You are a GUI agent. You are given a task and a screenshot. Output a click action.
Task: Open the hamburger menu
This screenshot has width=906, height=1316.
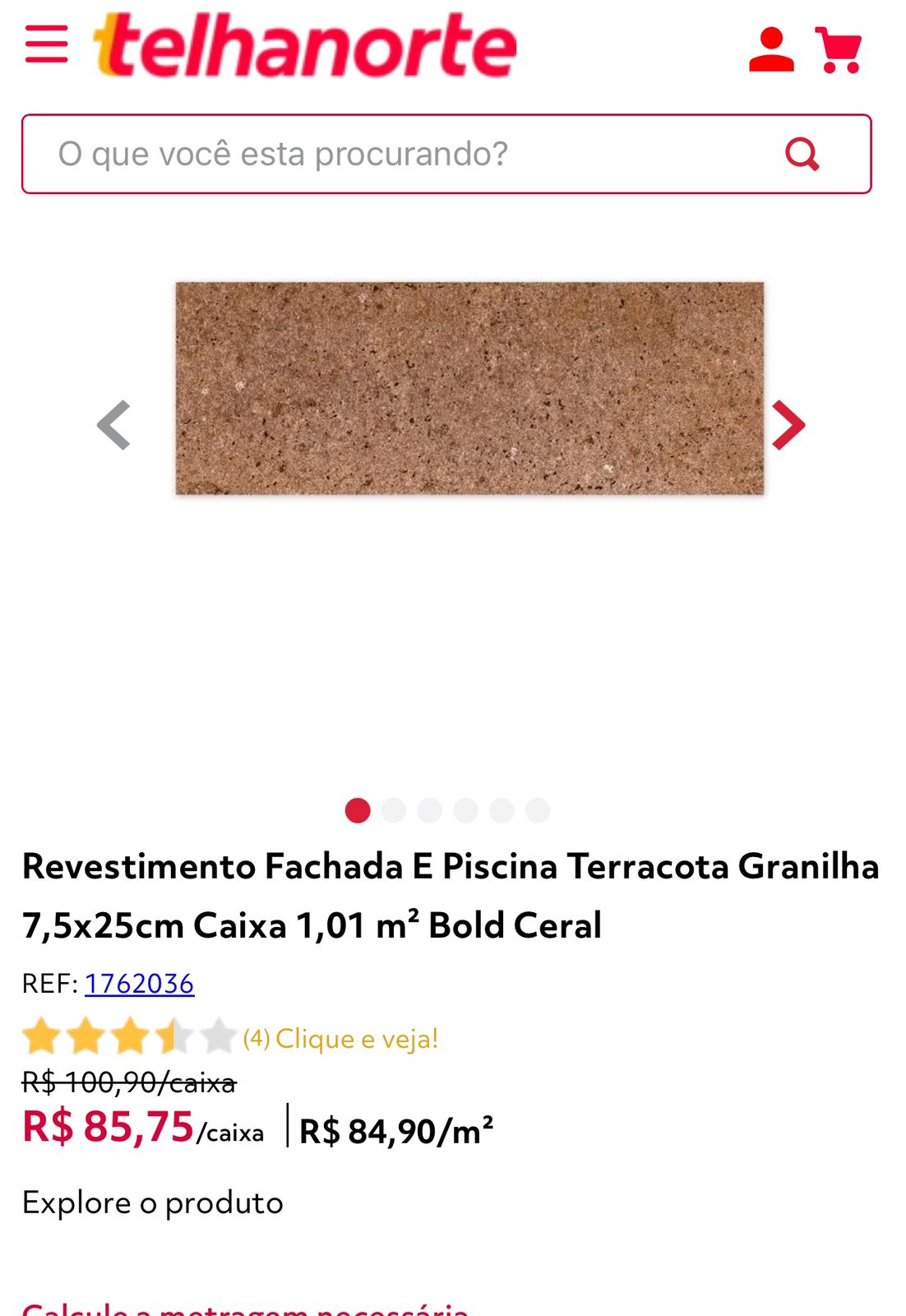click(46, 44)
